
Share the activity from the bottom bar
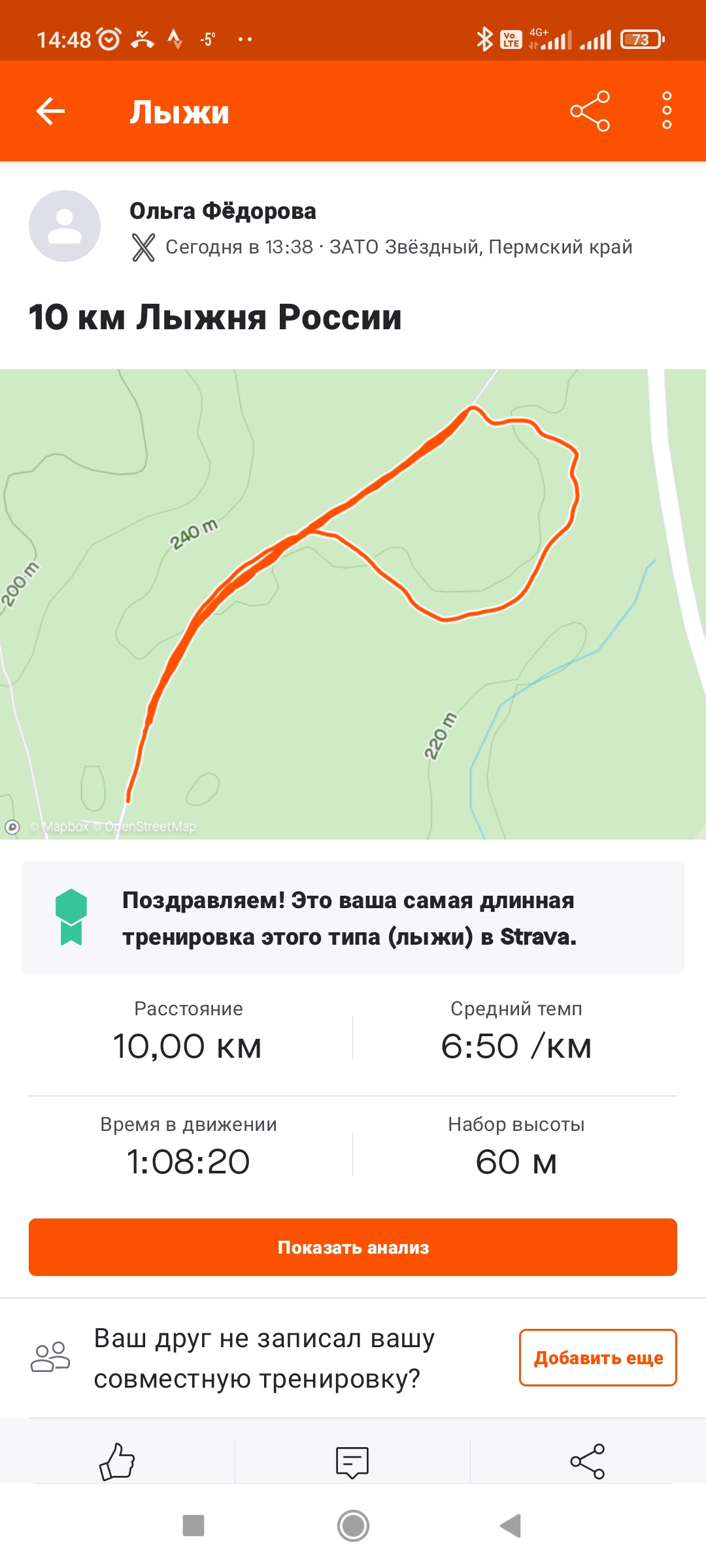[588, 1462]
